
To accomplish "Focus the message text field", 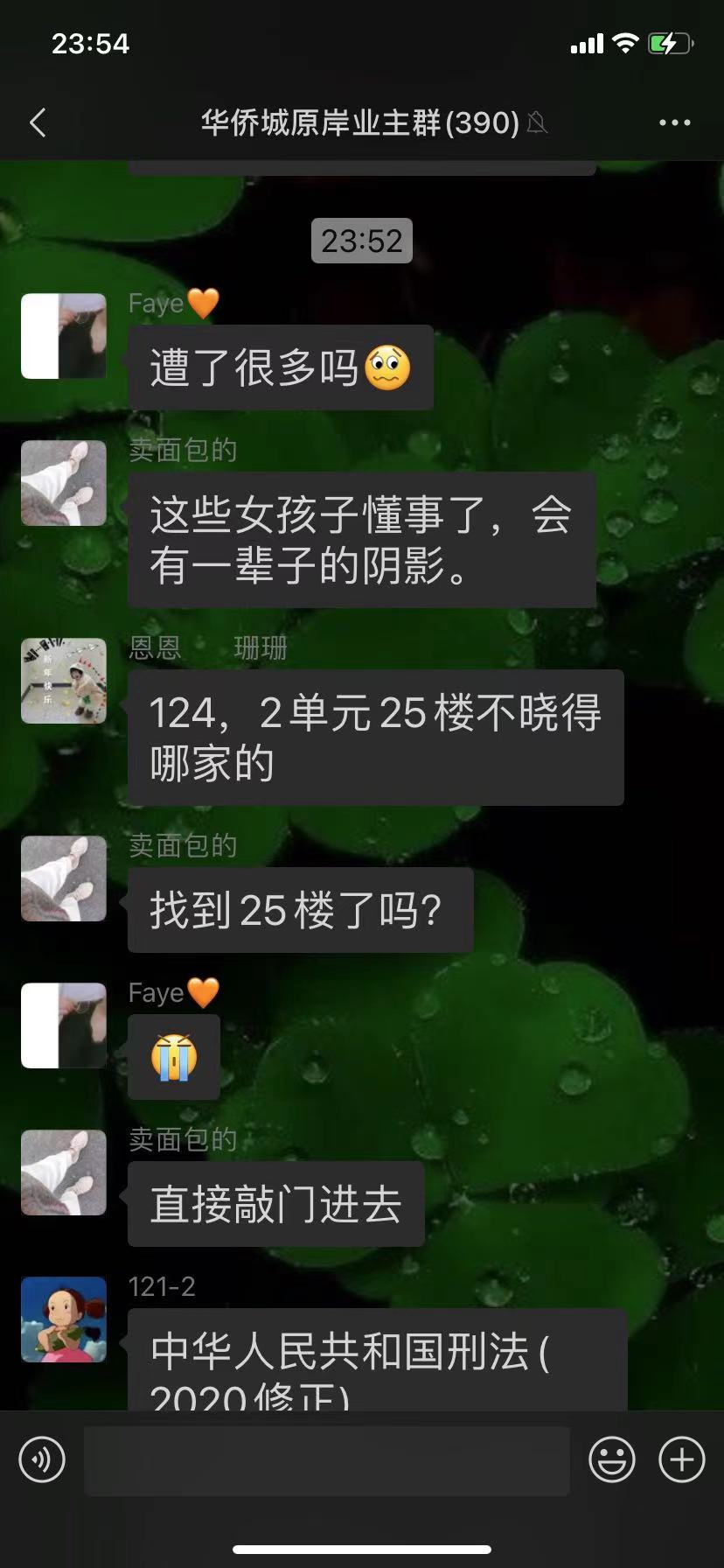I will click(326, 1459).
